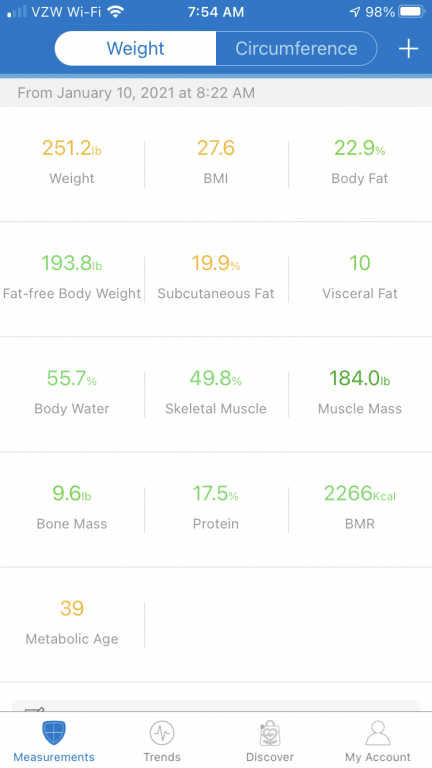Screen dimensions: 432x768
Task: Open the Protein 17.5% metric
Action: 216,509
